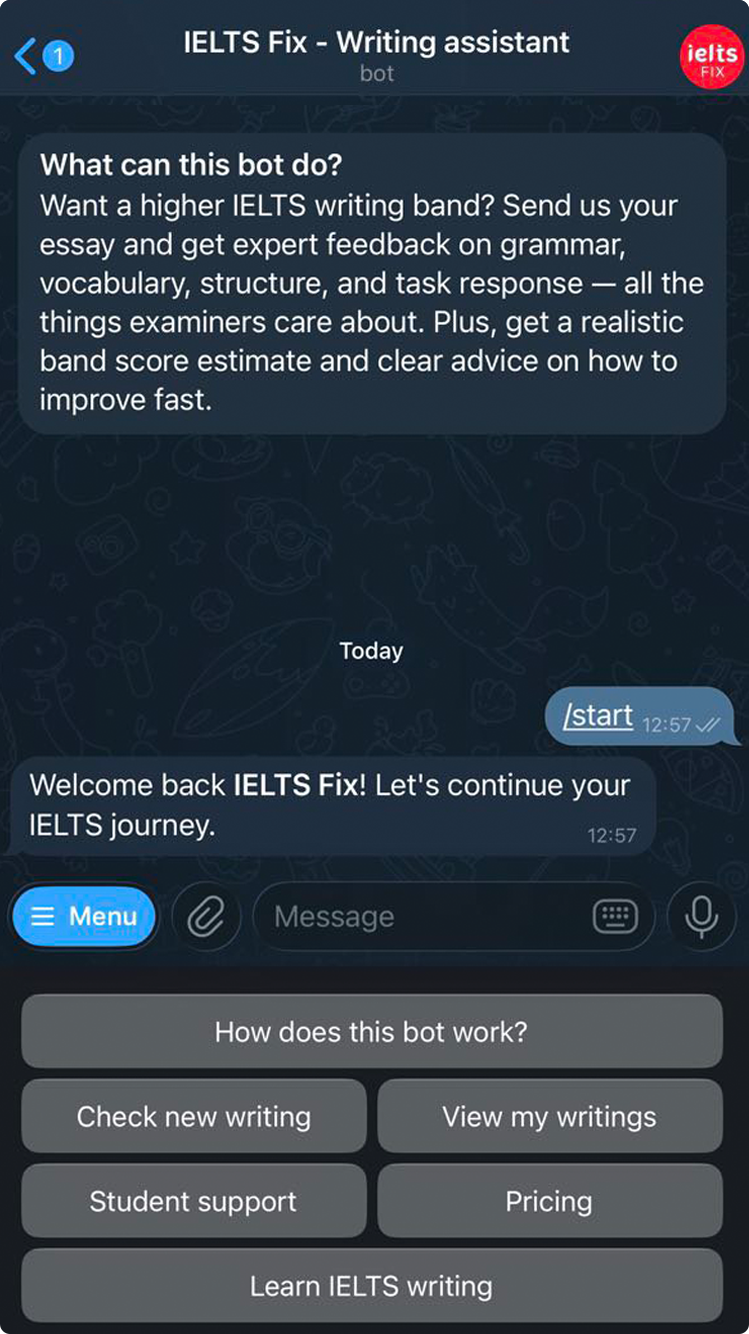Open 'Learn IELTS writing'
This screenshot has height=1334, width=749.
(x=371, y=1286)
